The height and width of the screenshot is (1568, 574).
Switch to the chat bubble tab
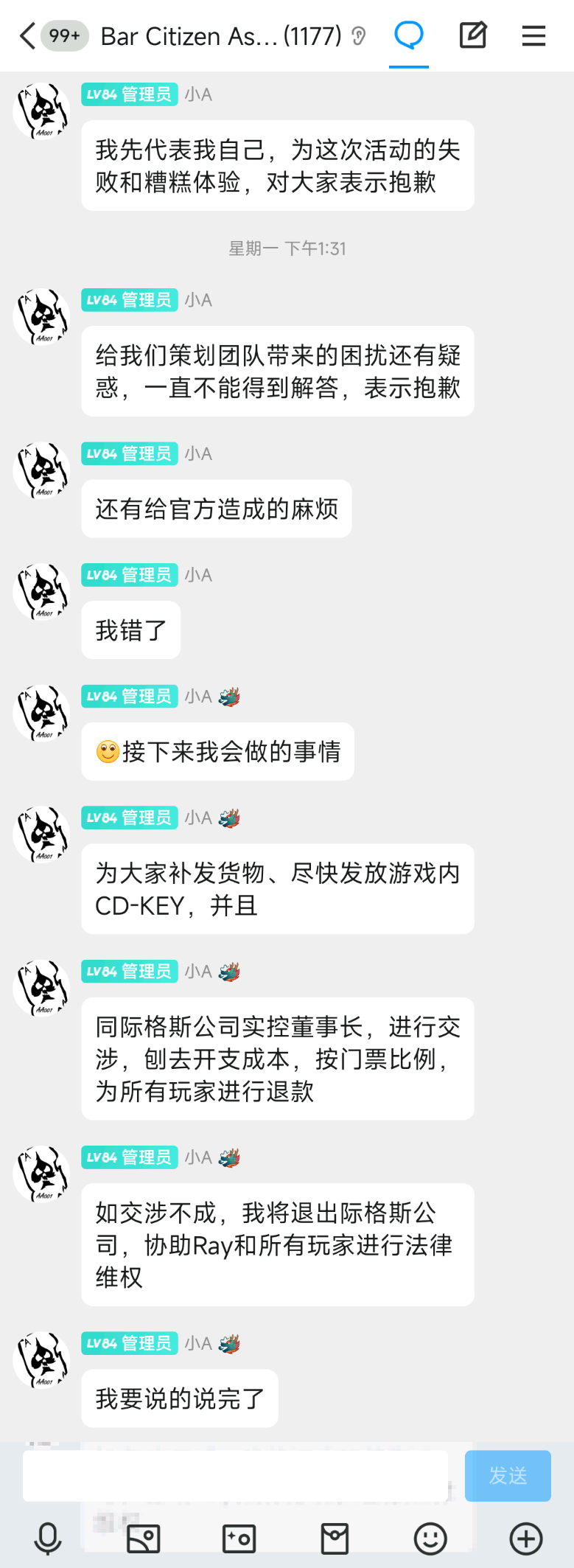409,35
